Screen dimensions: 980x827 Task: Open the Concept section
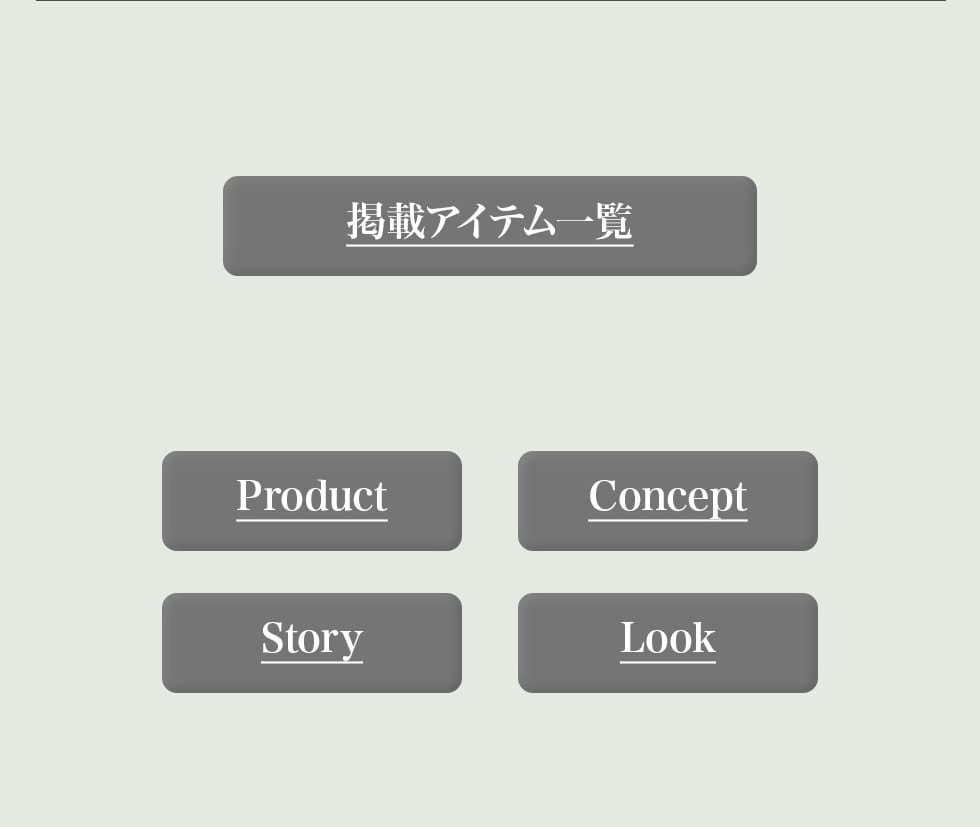[668, 500]
